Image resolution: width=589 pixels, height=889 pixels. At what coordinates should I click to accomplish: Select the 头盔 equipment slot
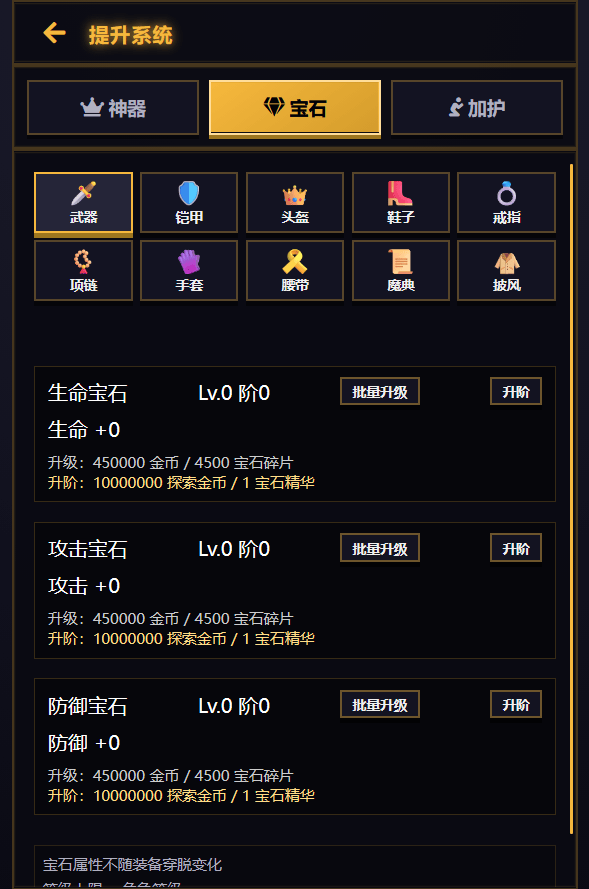pos(295,202)
